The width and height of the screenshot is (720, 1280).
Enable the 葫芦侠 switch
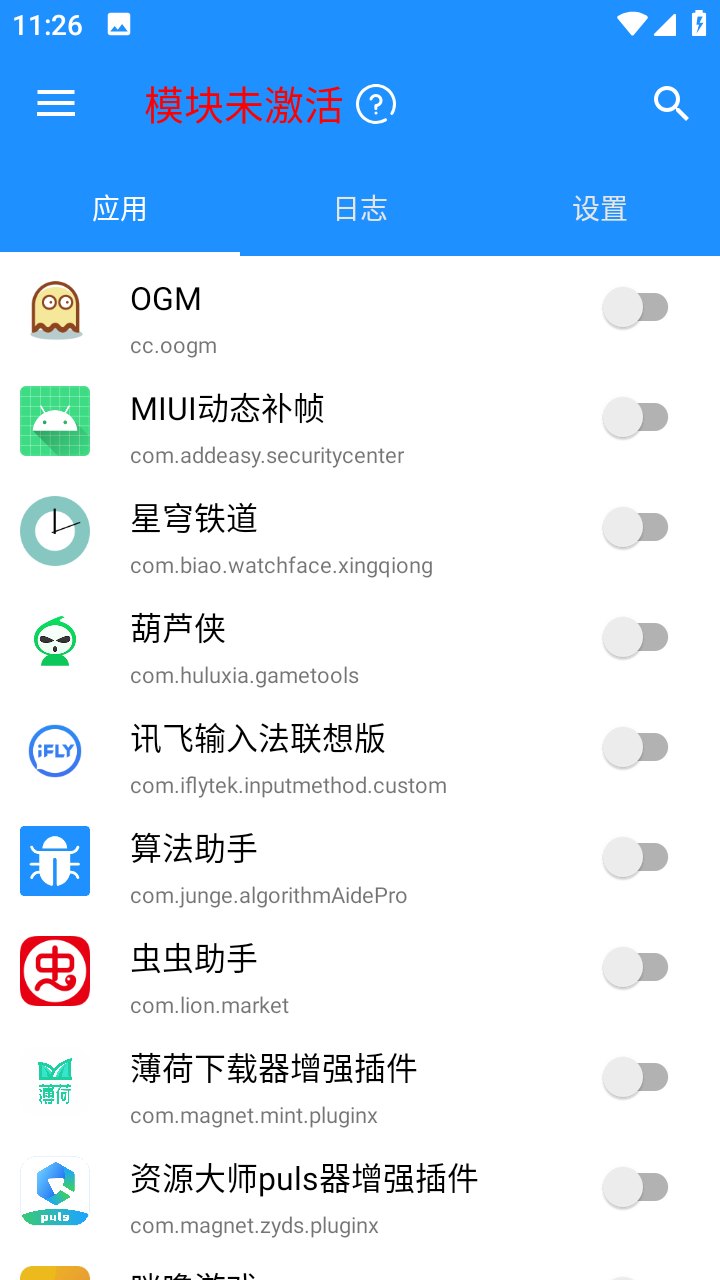(x=636, y=637)
